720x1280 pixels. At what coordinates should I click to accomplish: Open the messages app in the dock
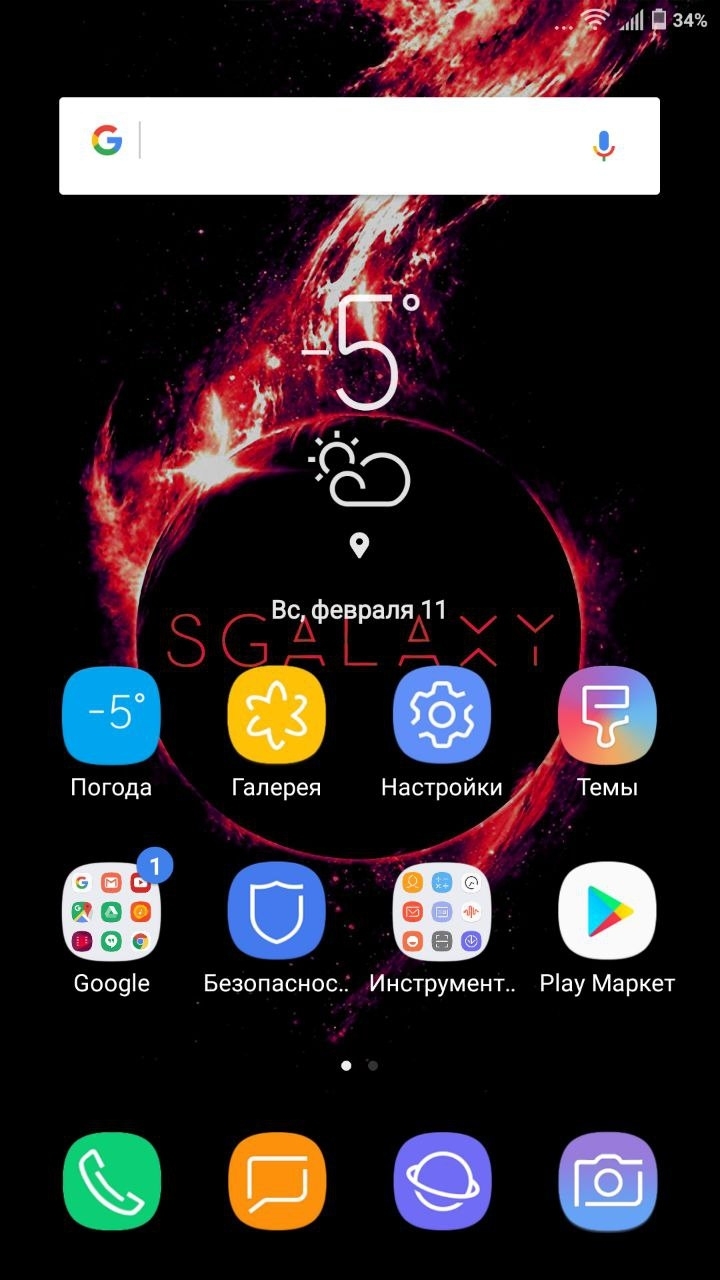tap(277, 1181)
